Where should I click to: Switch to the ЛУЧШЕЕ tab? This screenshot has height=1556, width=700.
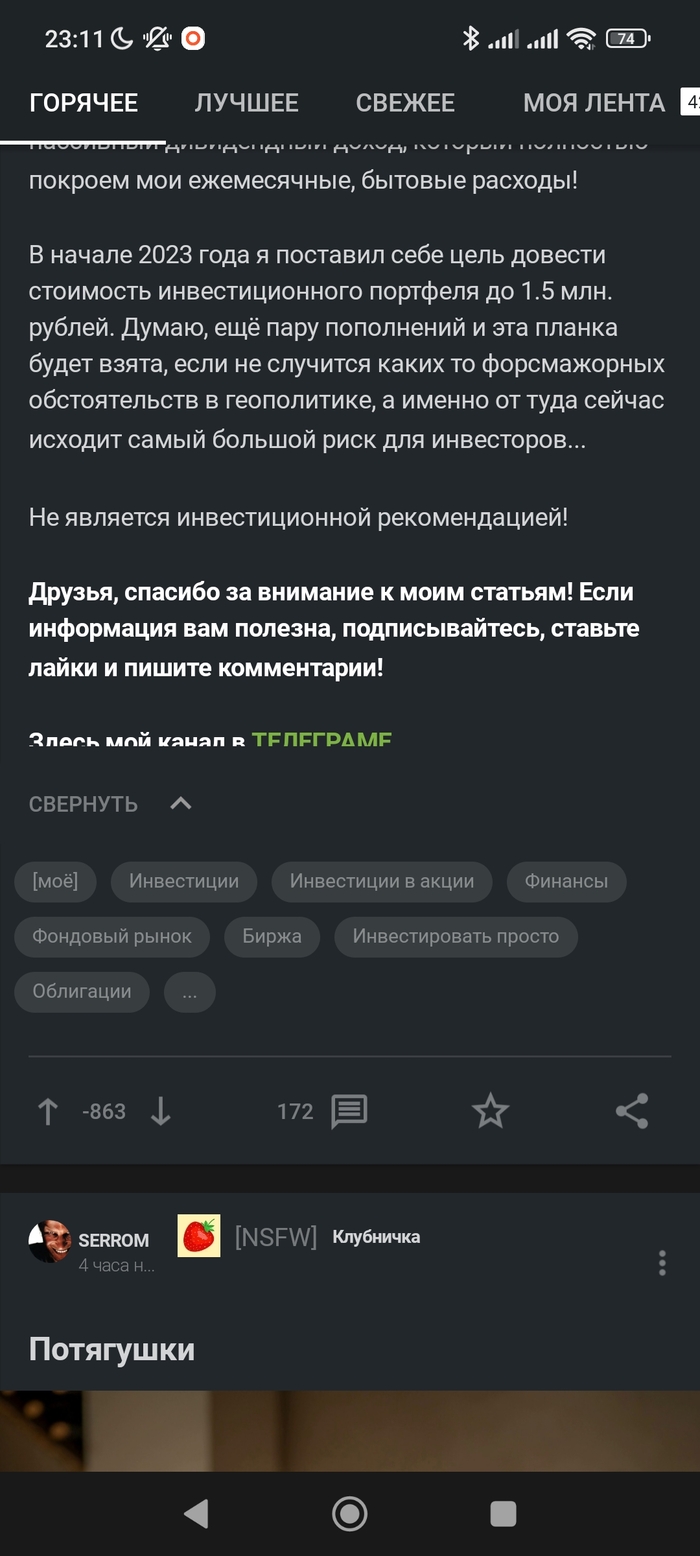pyautogui.click(x=246, y=103)
